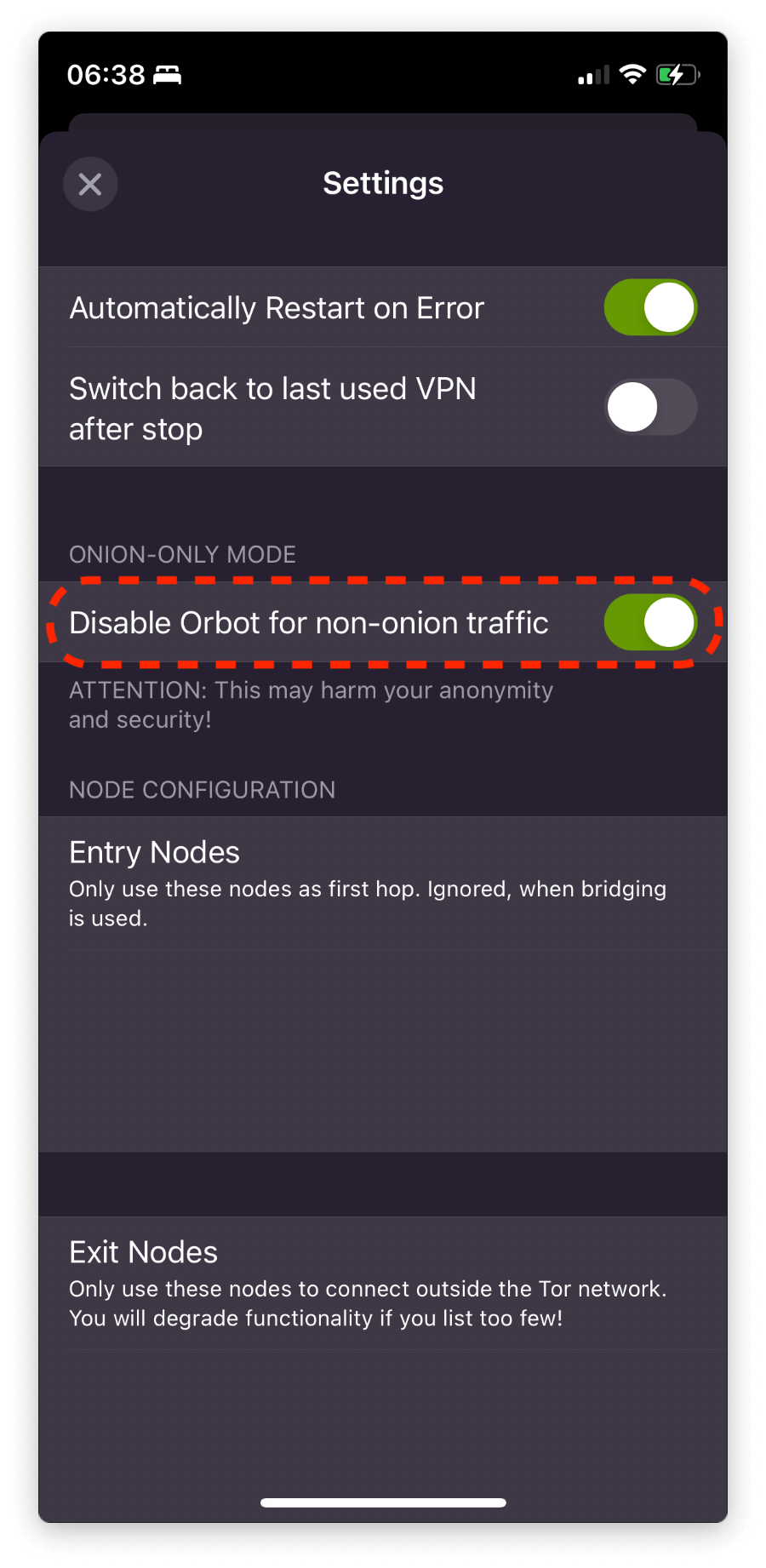Screen dimensions: 766x1568
Task: Turn off Automatically Restart on Error
Action: (x=650, y=307)
